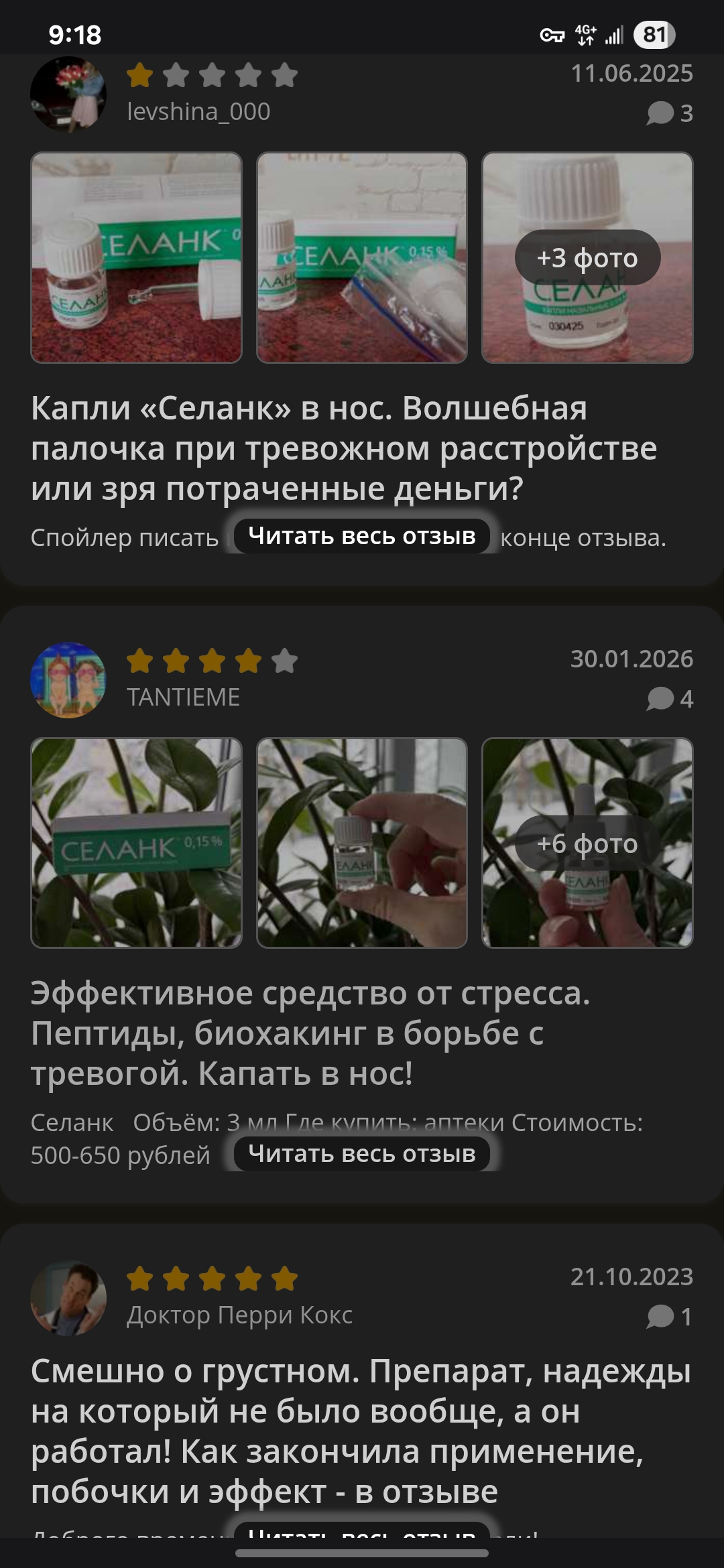The width and height of the screenshot is (724, 1568).
Task: View +3 фото in levshina_000's review
Action: [x=587, y=258]
